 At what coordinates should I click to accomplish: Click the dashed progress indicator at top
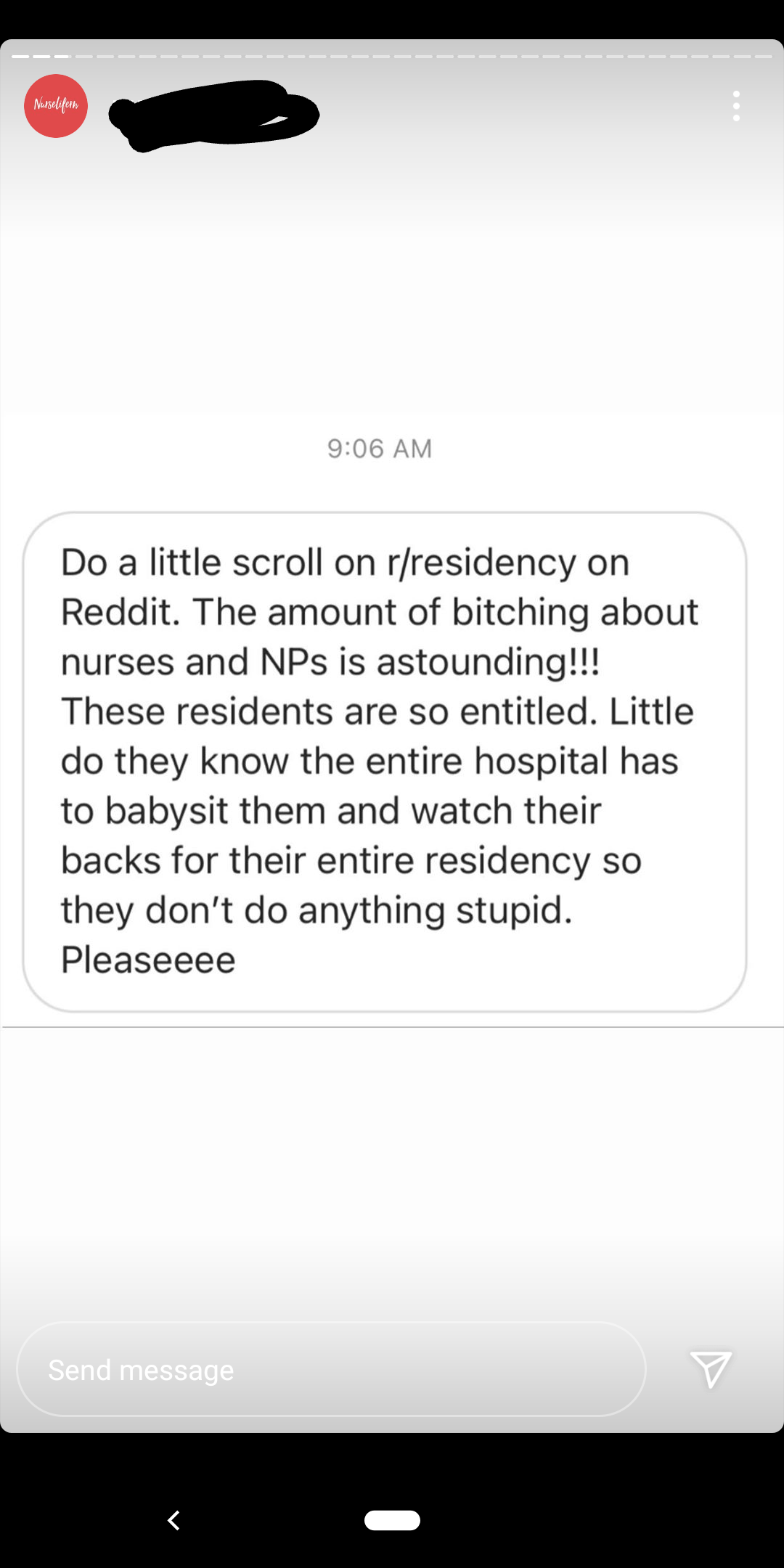click(x=392, y=53)
